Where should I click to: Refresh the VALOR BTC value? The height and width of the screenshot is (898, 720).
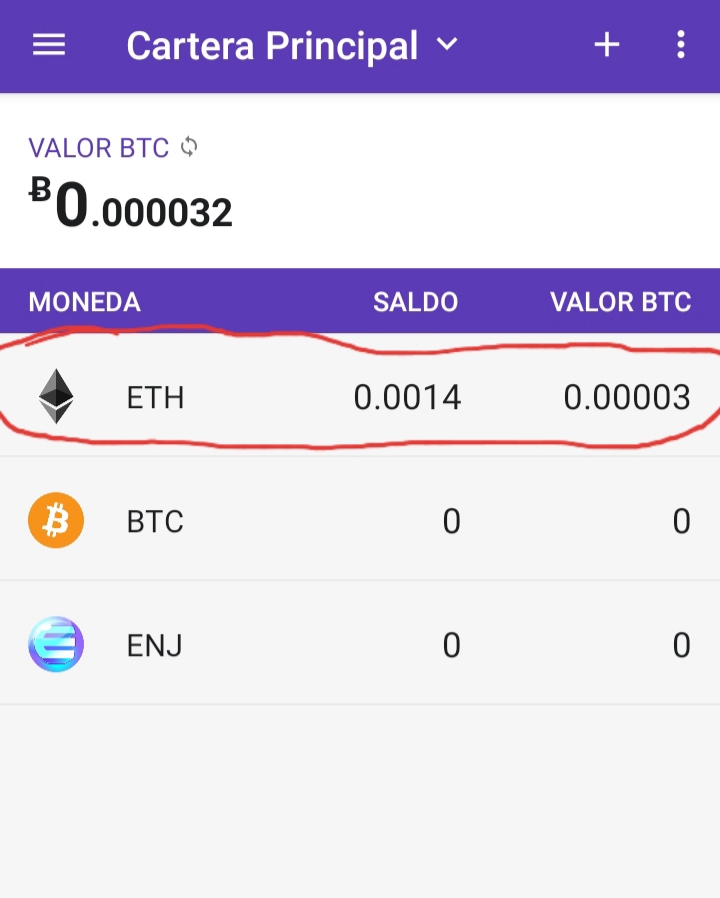[189, 147]
